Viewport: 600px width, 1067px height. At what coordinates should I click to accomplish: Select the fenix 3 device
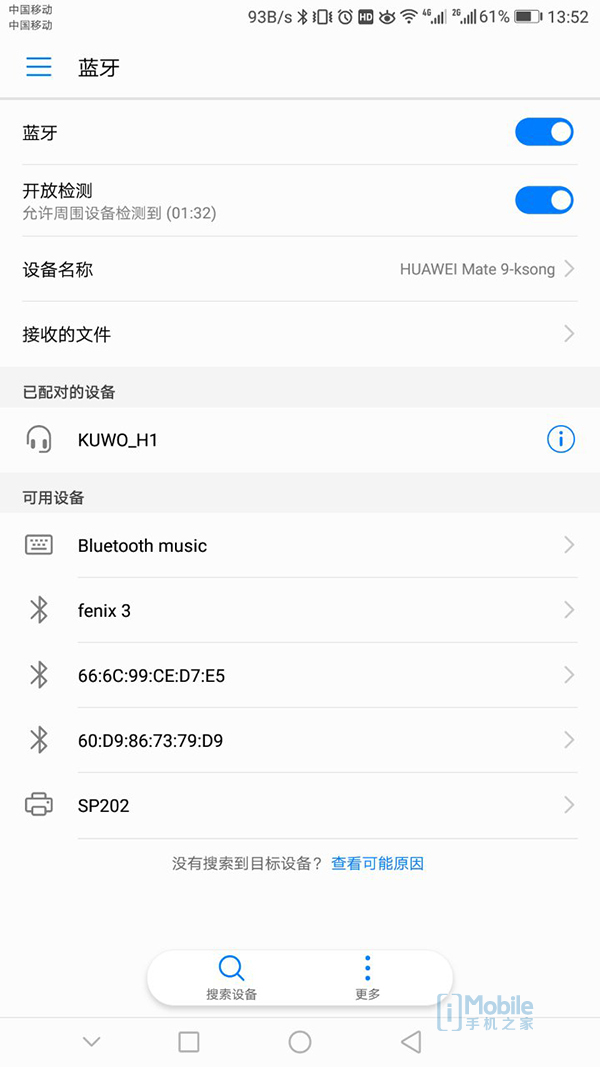(300, 610)
